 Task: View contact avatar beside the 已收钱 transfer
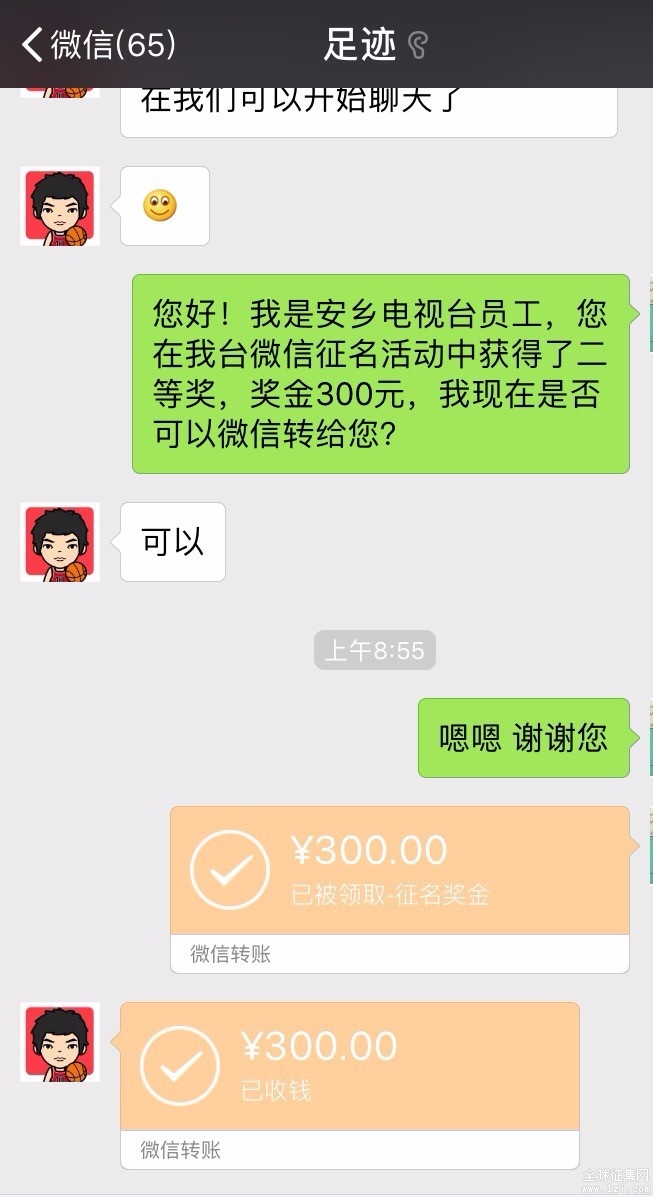click(60, 1042)
